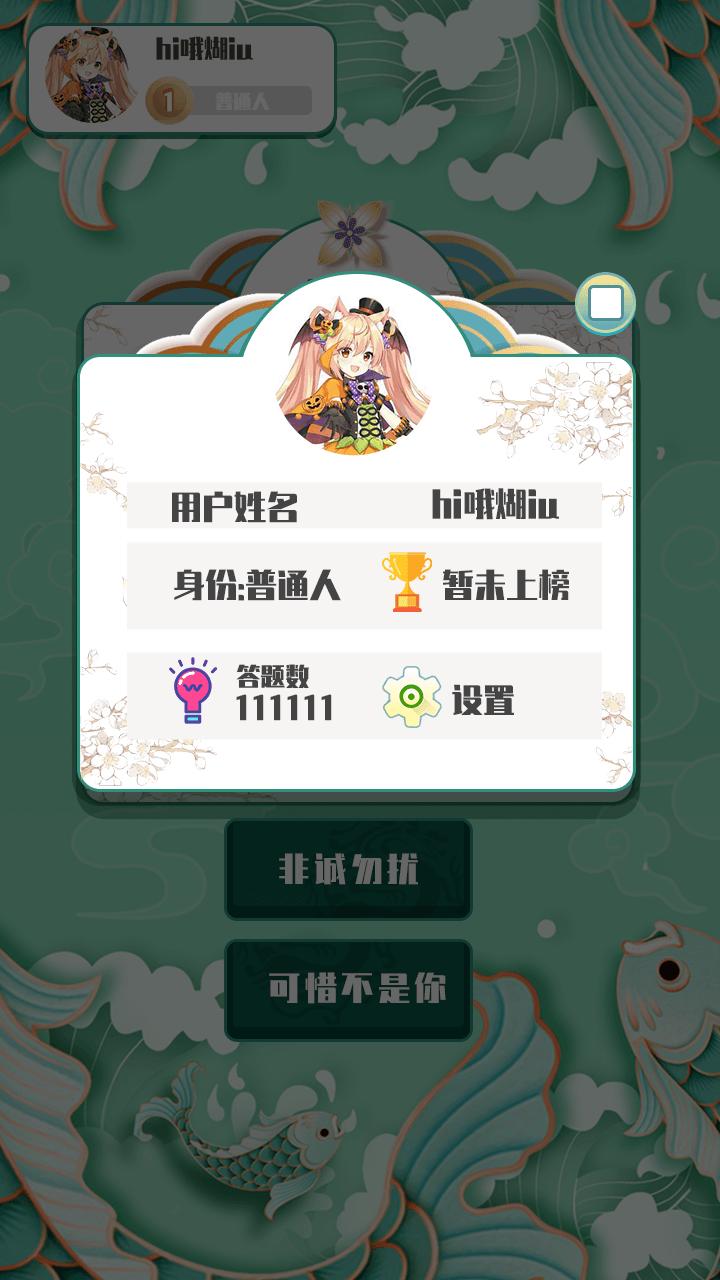Tap the 暂未上榜 trophy ranking entry
The image size is (720, 1280).
pyautogui.click(x=476, y=584)
